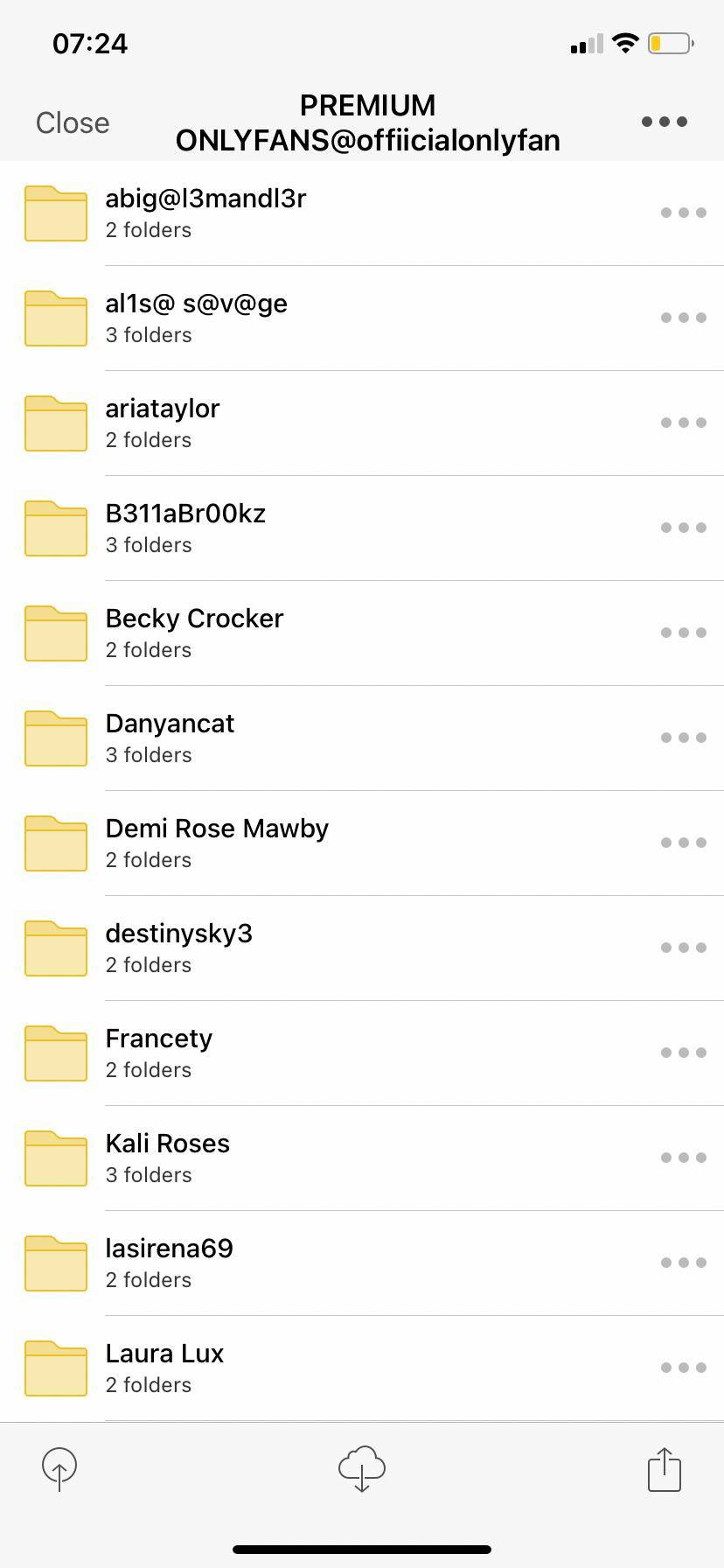The height and width of the screenshot is (1568, 724).
Task: Show options for Demi Rose Mawby folder
Action: tap(683, 843)
